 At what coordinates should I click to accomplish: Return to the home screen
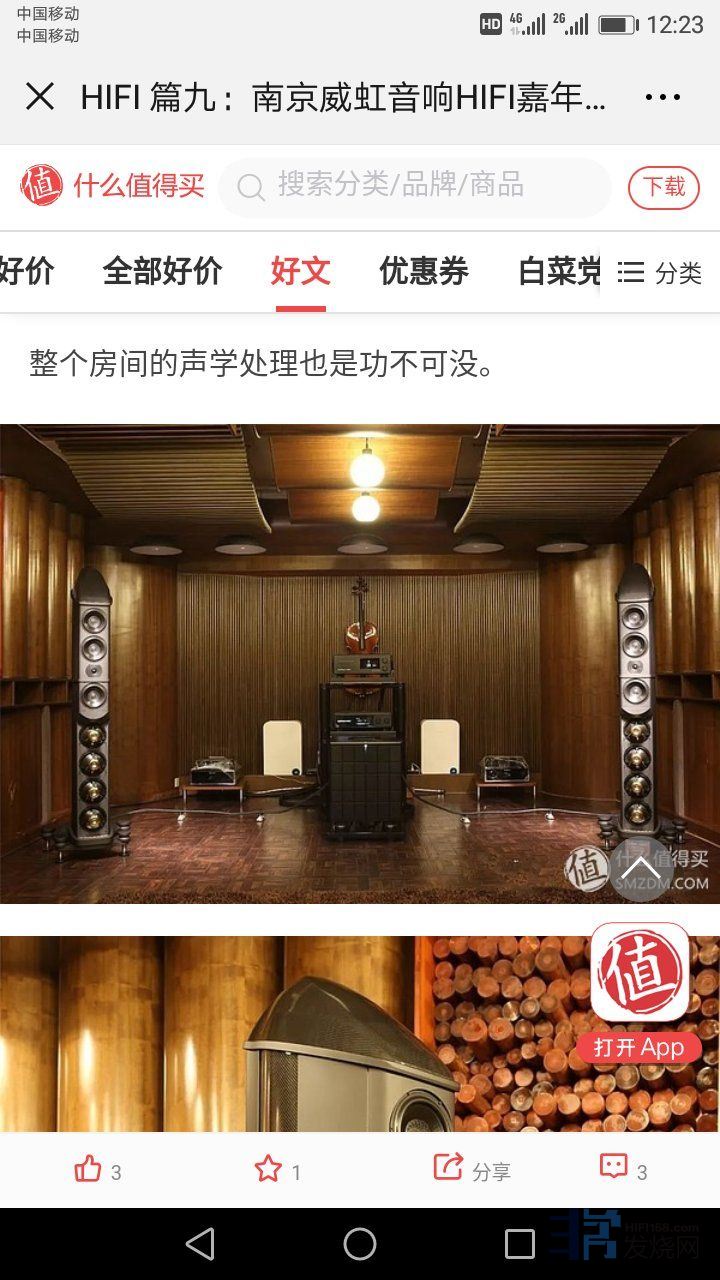(x=360, y=1244)
